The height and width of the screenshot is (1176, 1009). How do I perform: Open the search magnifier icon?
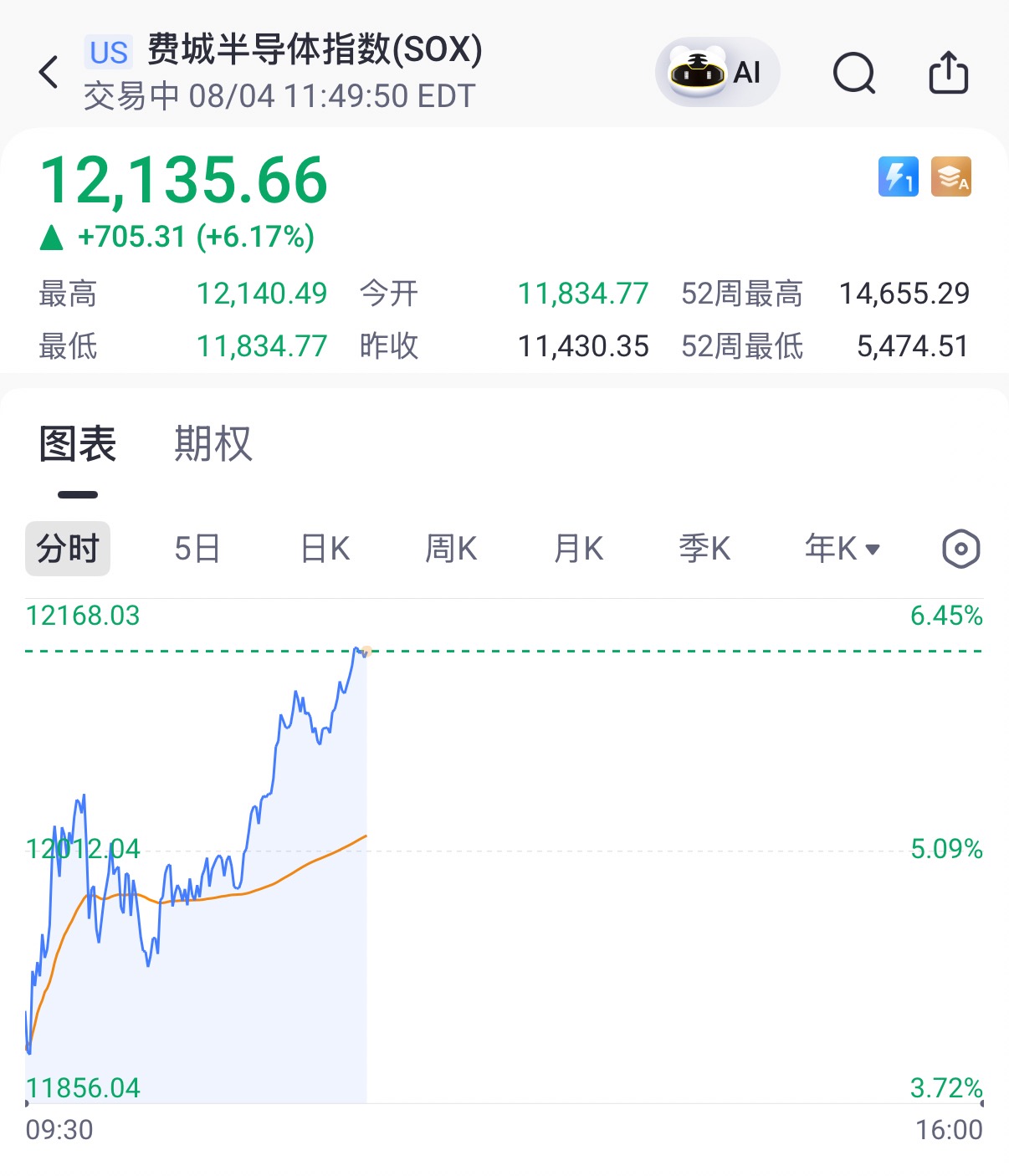pyautogui.click(x=854, y=73)
